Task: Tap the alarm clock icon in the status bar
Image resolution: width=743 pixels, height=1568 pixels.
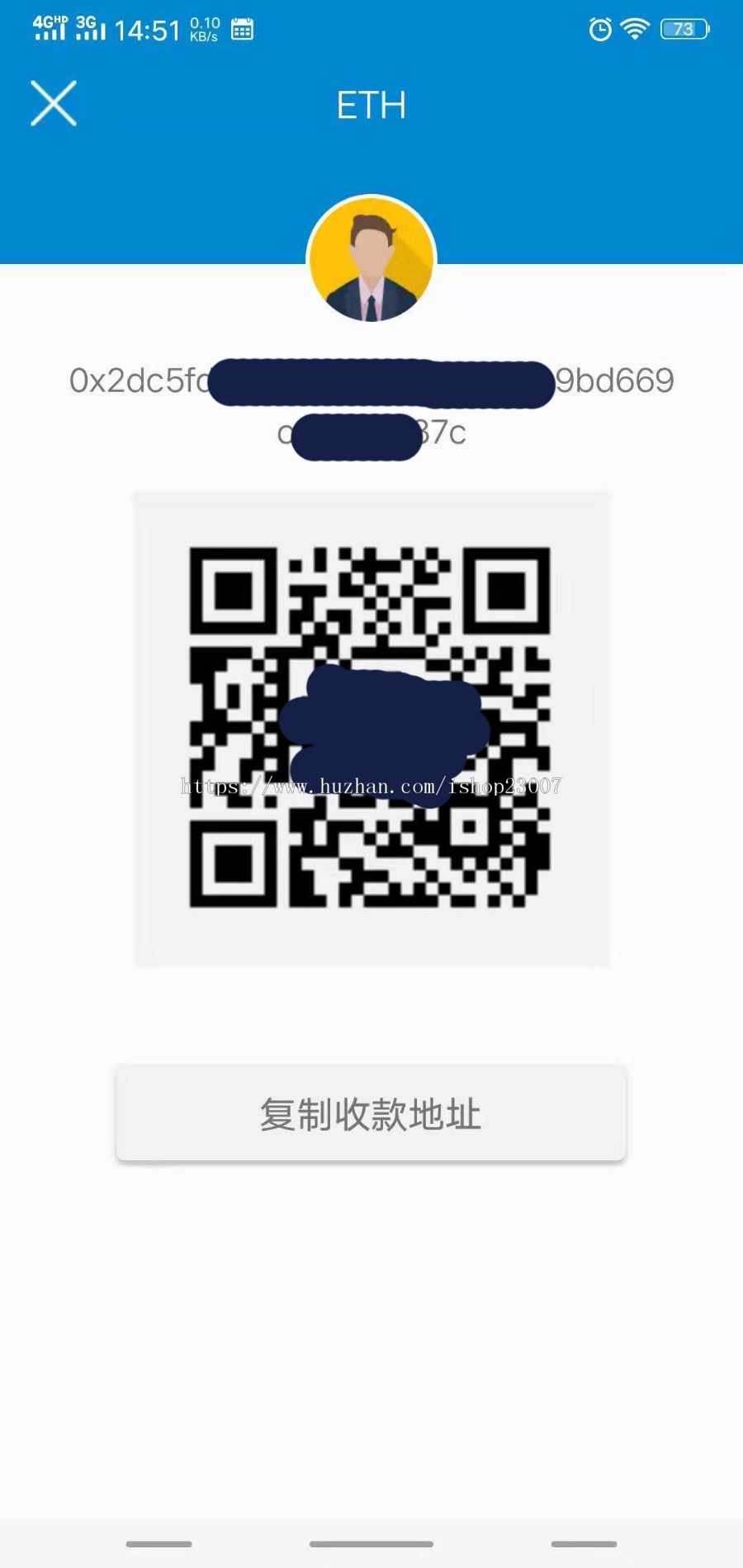Action: 599,27
